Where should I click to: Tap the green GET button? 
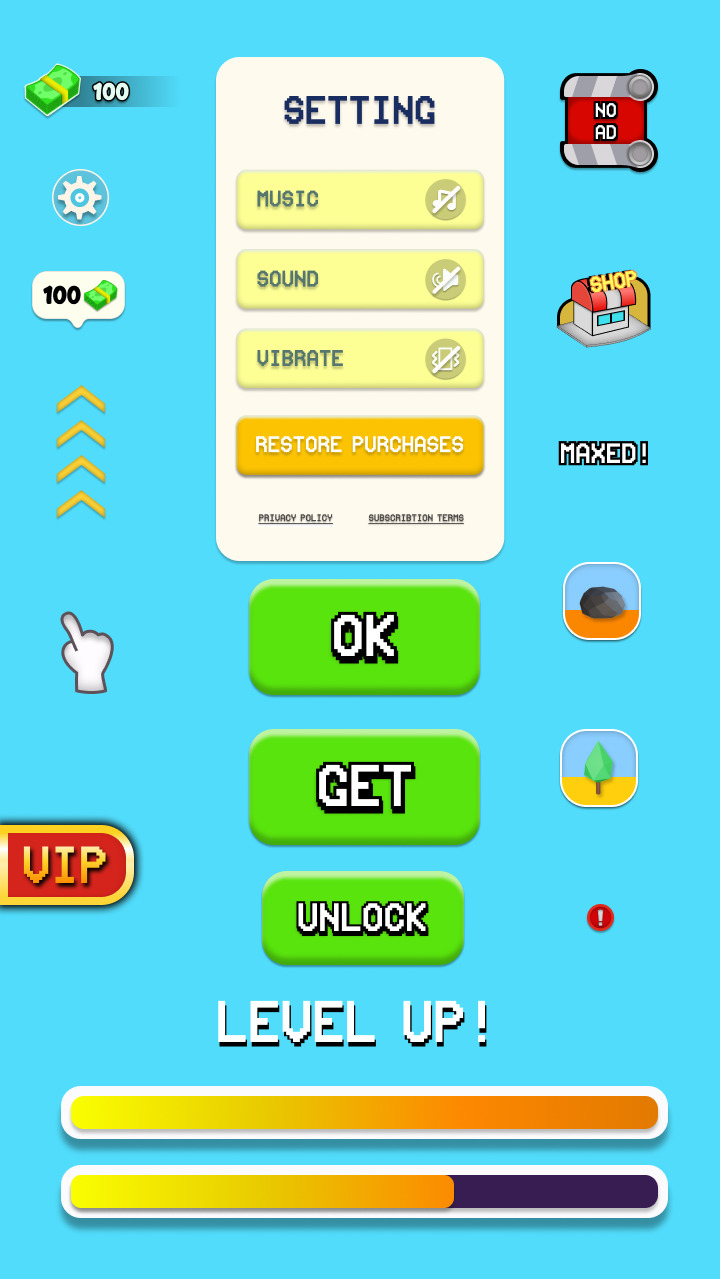click(364, 786)
